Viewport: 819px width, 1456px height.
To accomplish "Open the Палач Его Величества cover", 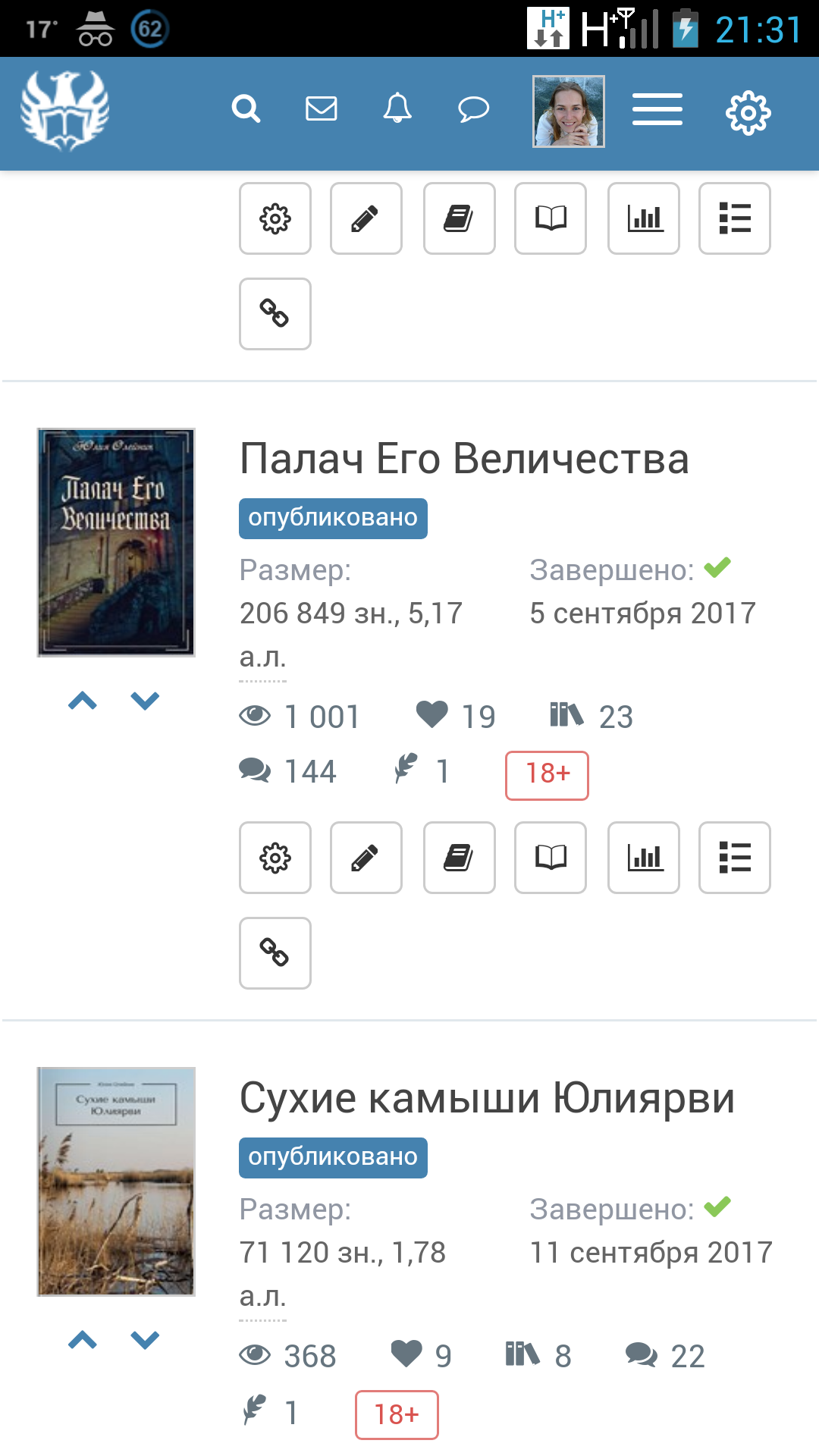I will pos(116,542).
